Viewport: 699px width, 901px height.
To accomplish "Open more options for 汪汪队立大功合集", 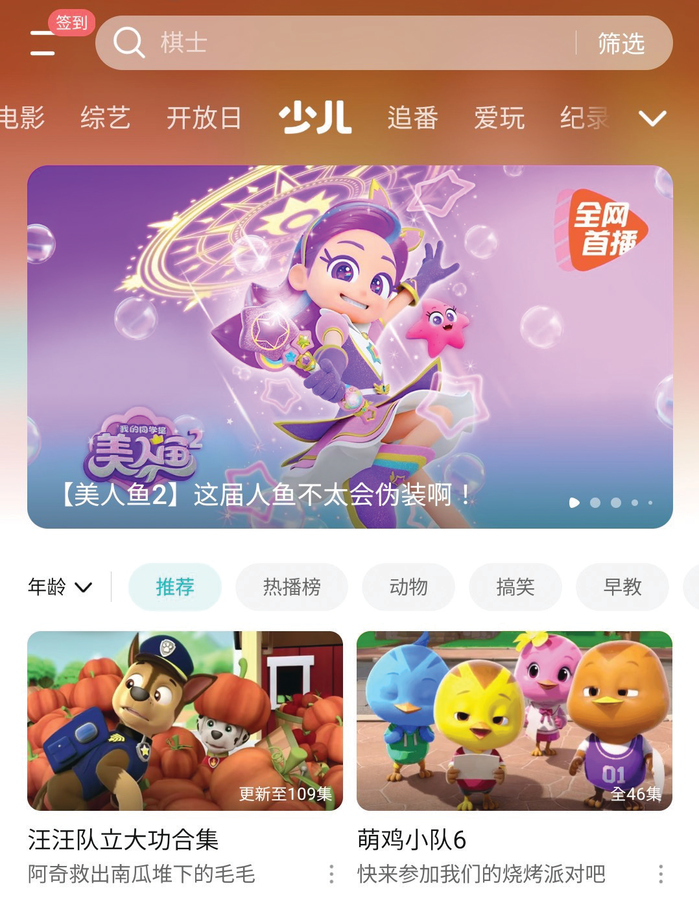I will coord(331,874).
